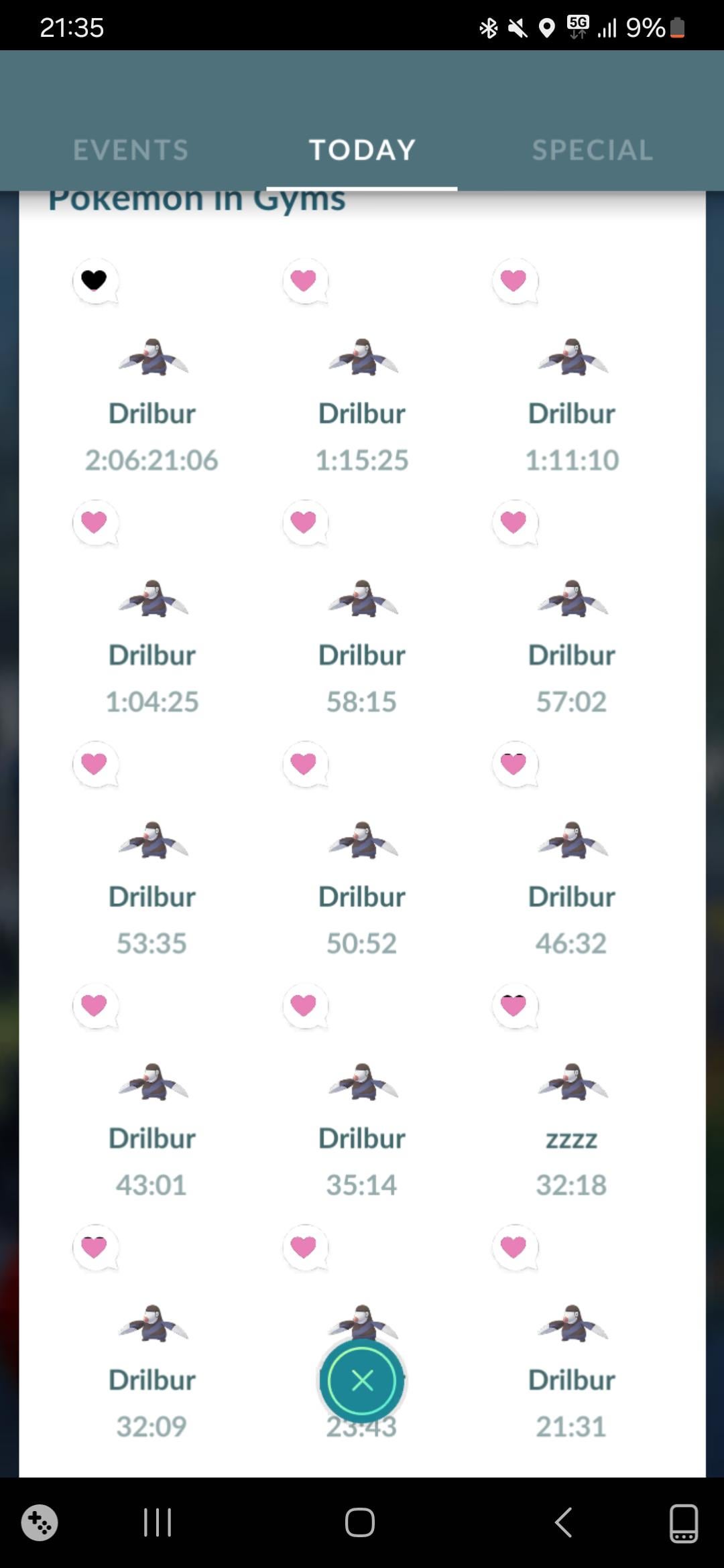
Task: Switch to the Special tab
Action: pos(592,150)
